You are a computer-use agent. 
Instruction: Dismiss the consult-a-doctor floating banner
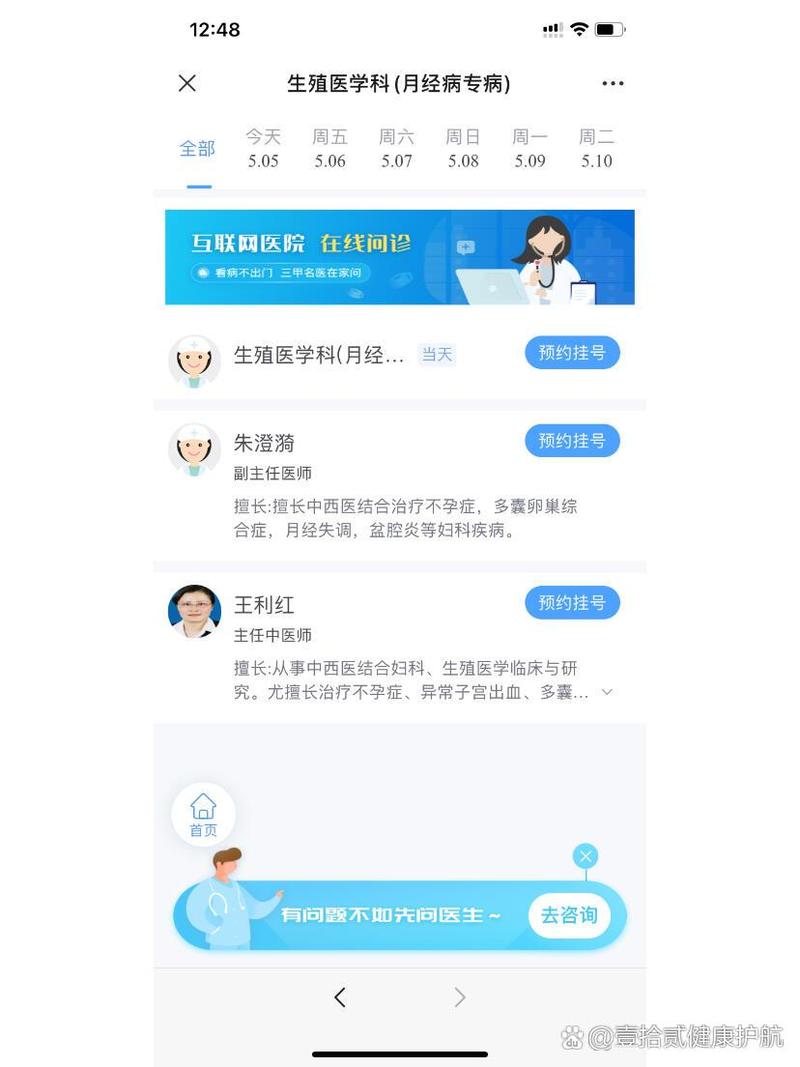click(586, 856)
